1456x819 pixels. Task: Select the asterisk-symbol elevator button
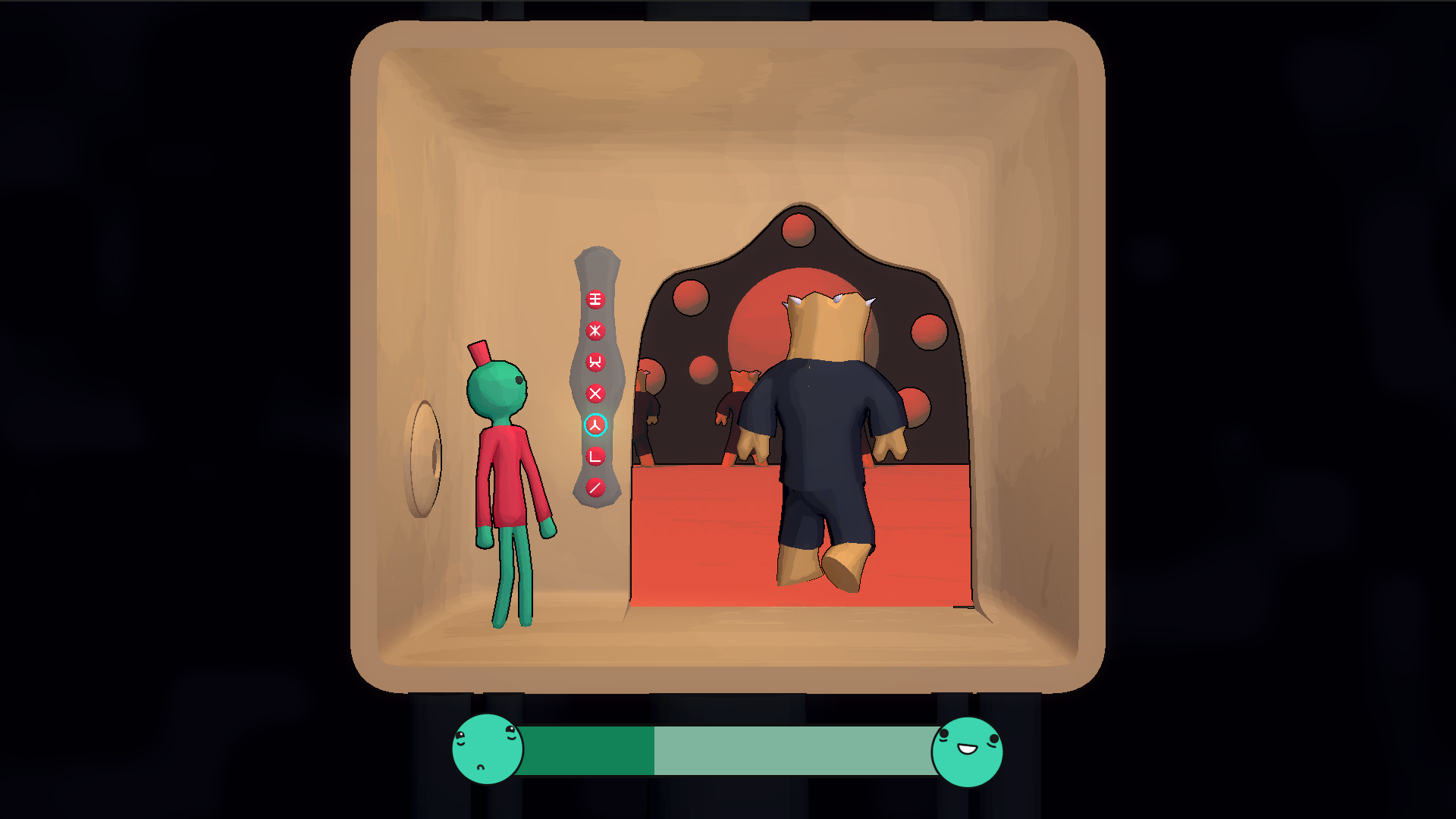pyautogui.click(x=595, y=331)
